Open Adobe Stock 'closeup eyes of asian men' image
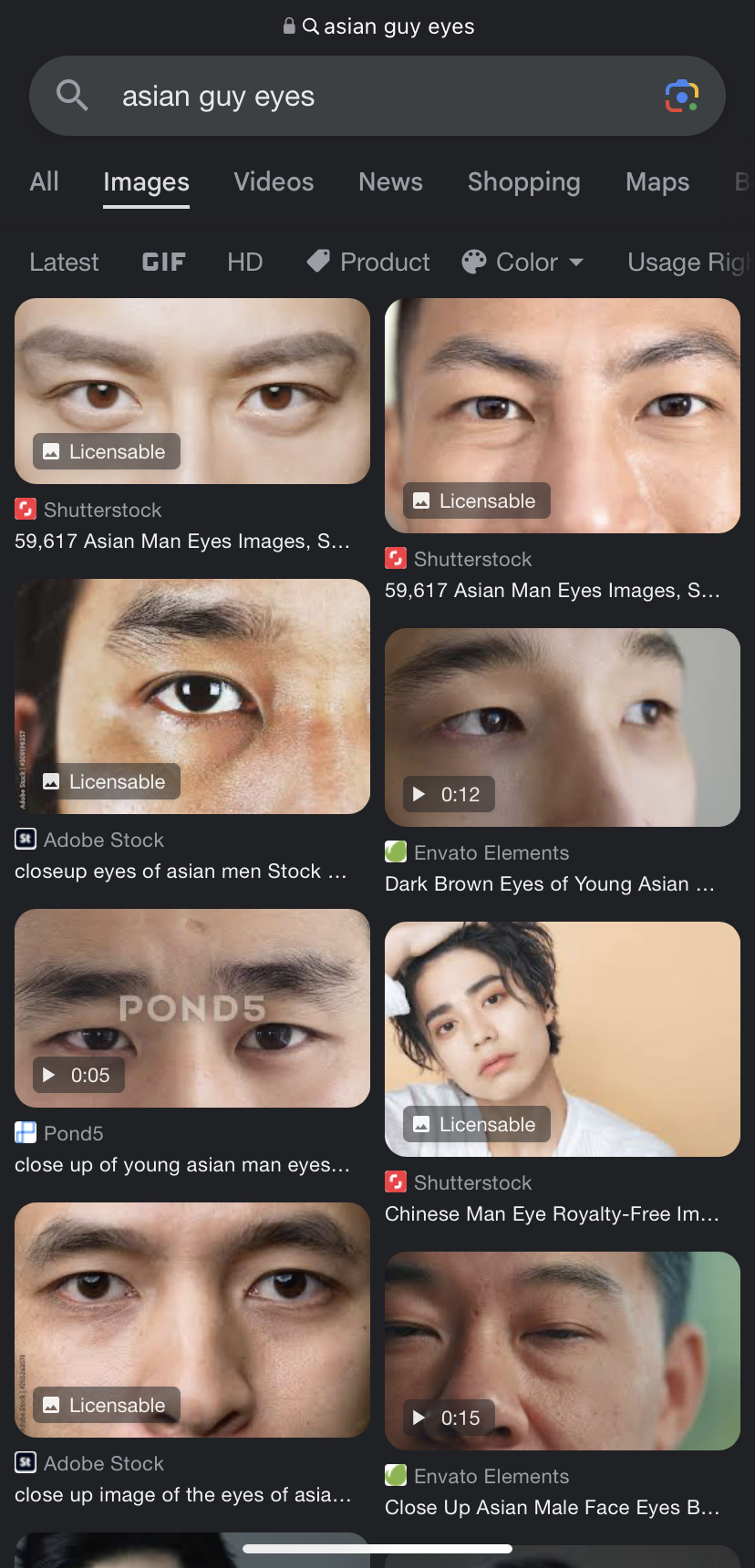The width and height of the screenshot is (755, 1568). (192, 696)
